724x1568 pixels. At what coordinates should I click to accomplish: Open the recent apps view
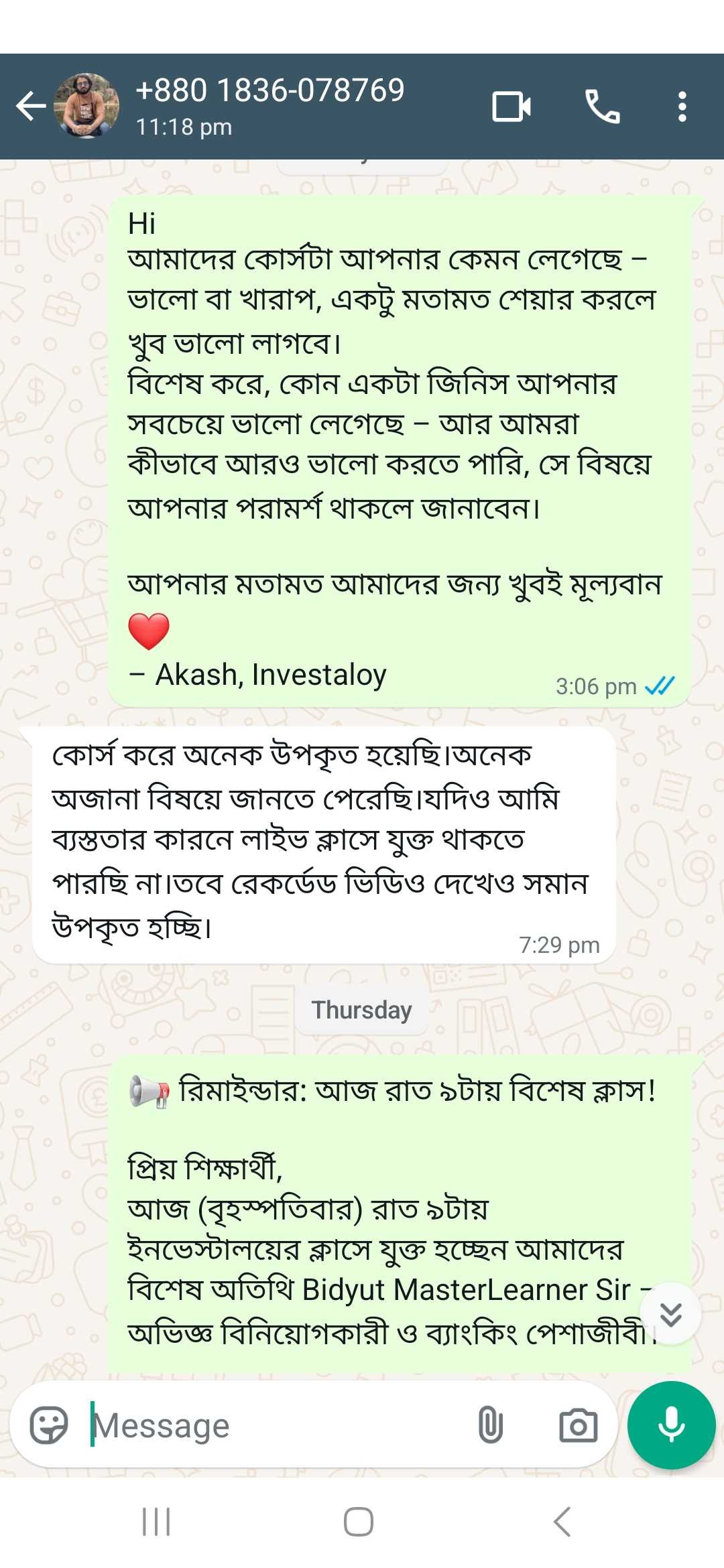point(156,1522)
